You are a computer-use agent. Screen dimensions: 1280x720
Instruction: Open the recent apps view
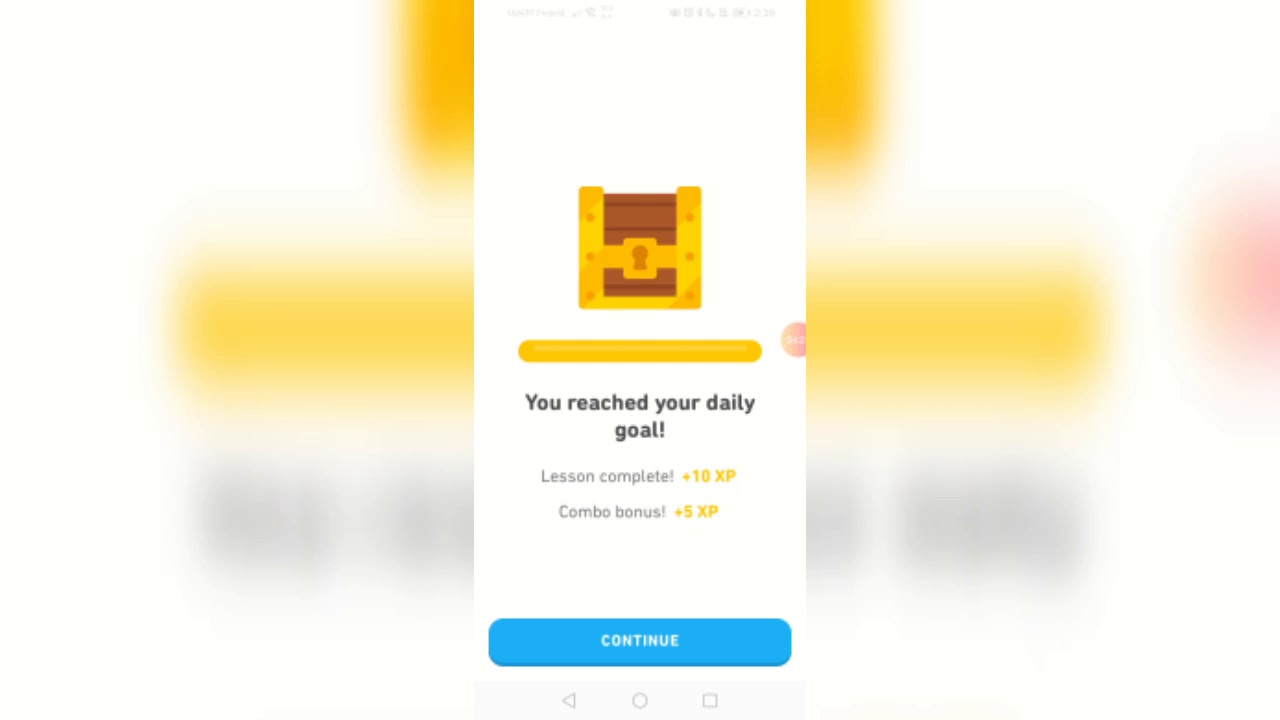710,701
